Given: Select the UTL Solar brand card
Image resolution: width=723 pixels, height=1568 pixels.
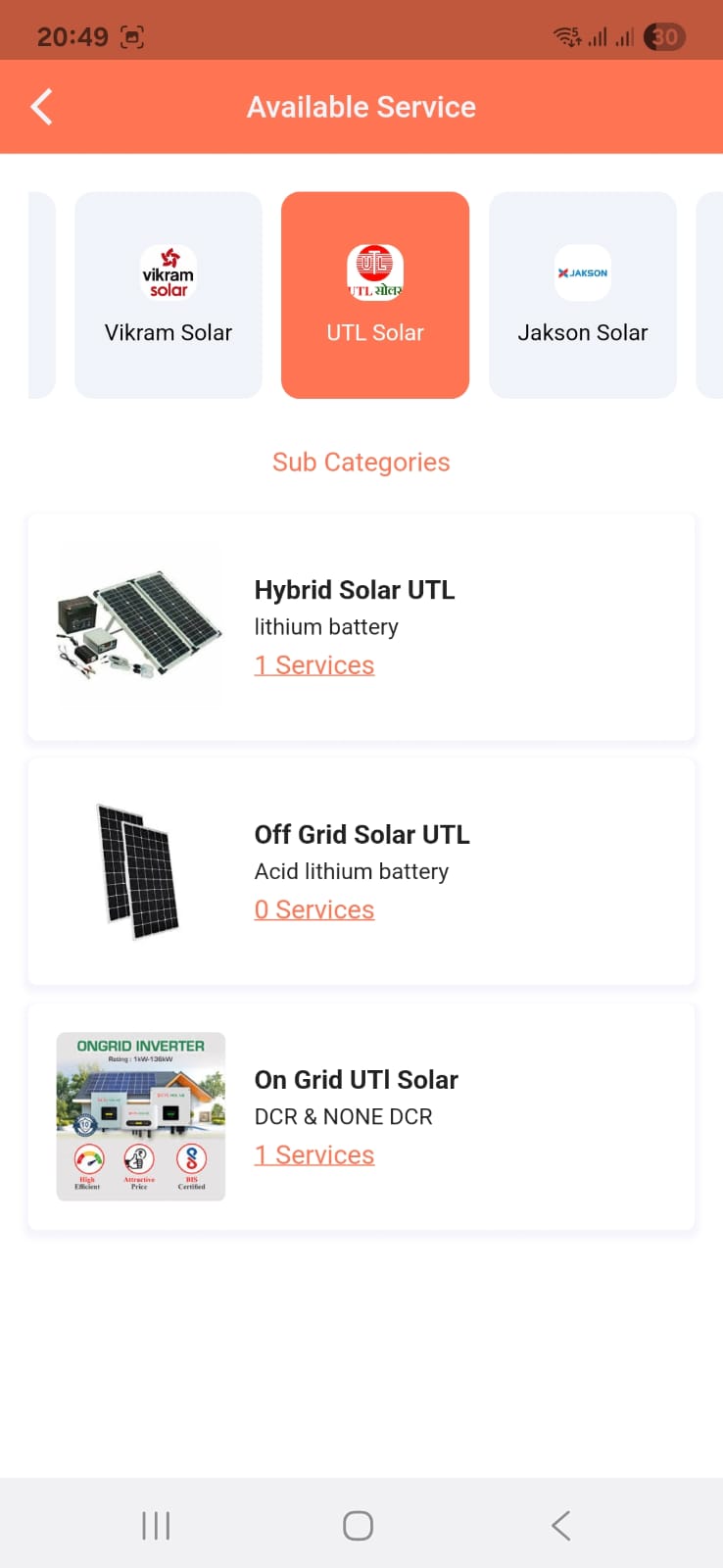Looking at the screenshot, I should pos(375,295).
